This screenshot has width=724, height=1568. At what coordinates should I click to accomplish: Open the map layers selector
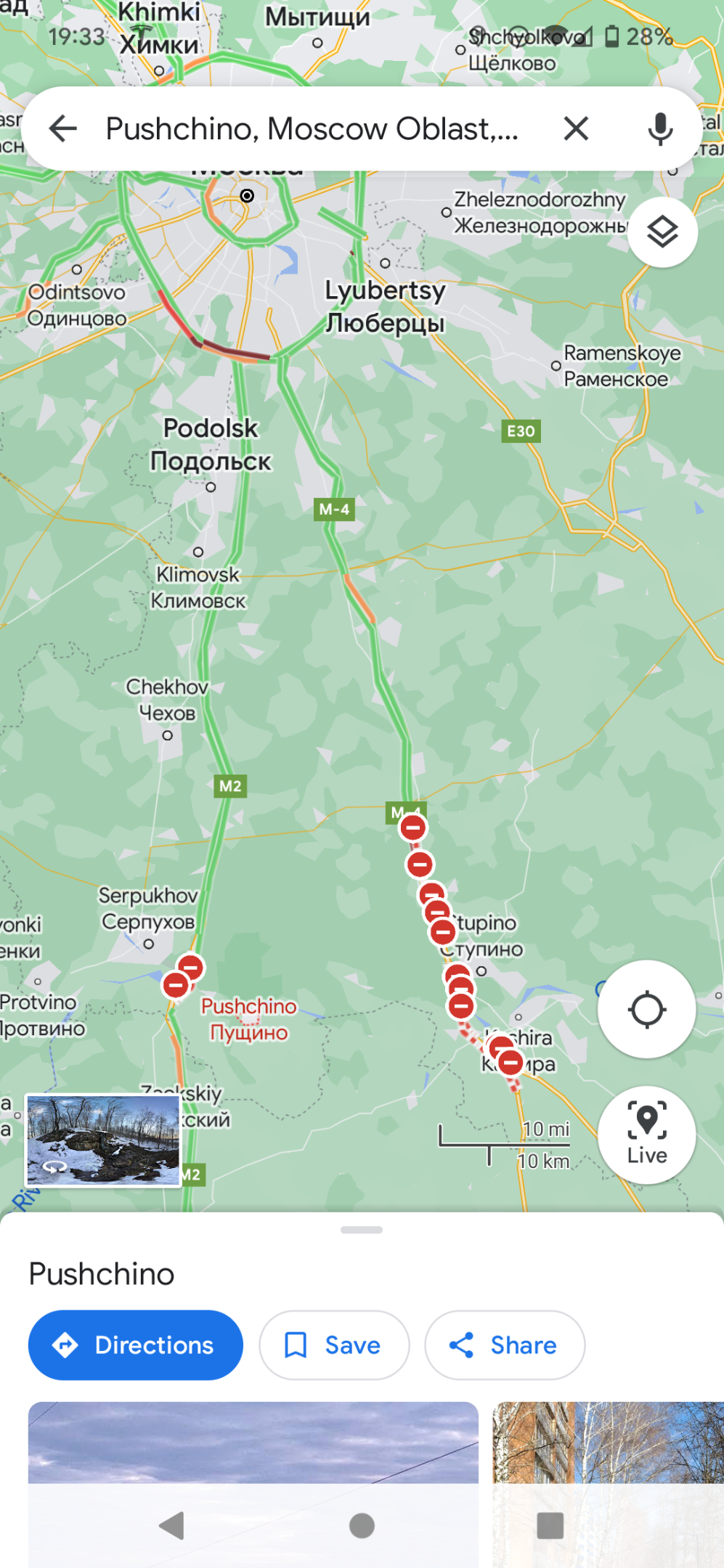pyautogui.click(x=662, y=232)
